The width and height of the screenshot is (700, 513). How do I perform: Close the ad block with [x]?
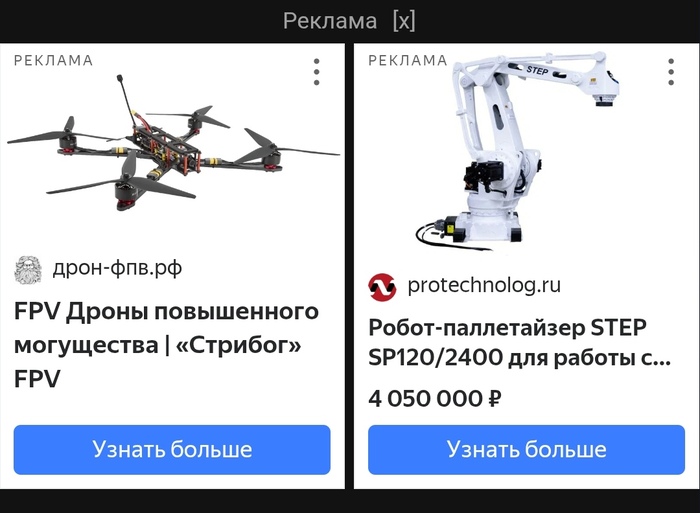(x=404, y=21)
